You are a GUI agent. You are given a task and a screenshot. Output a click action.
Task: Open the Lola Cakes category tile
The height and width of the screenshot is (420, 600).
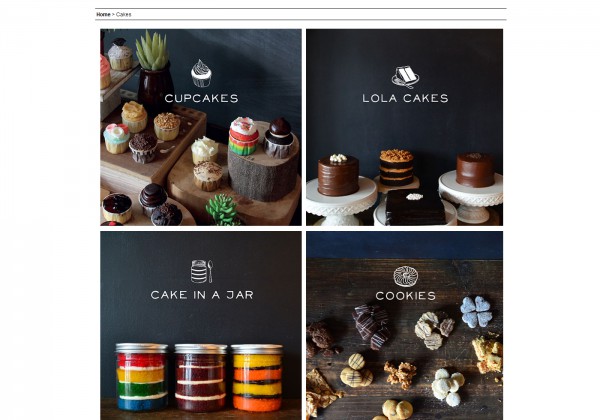pyautogui.click(x=404, y=127)
